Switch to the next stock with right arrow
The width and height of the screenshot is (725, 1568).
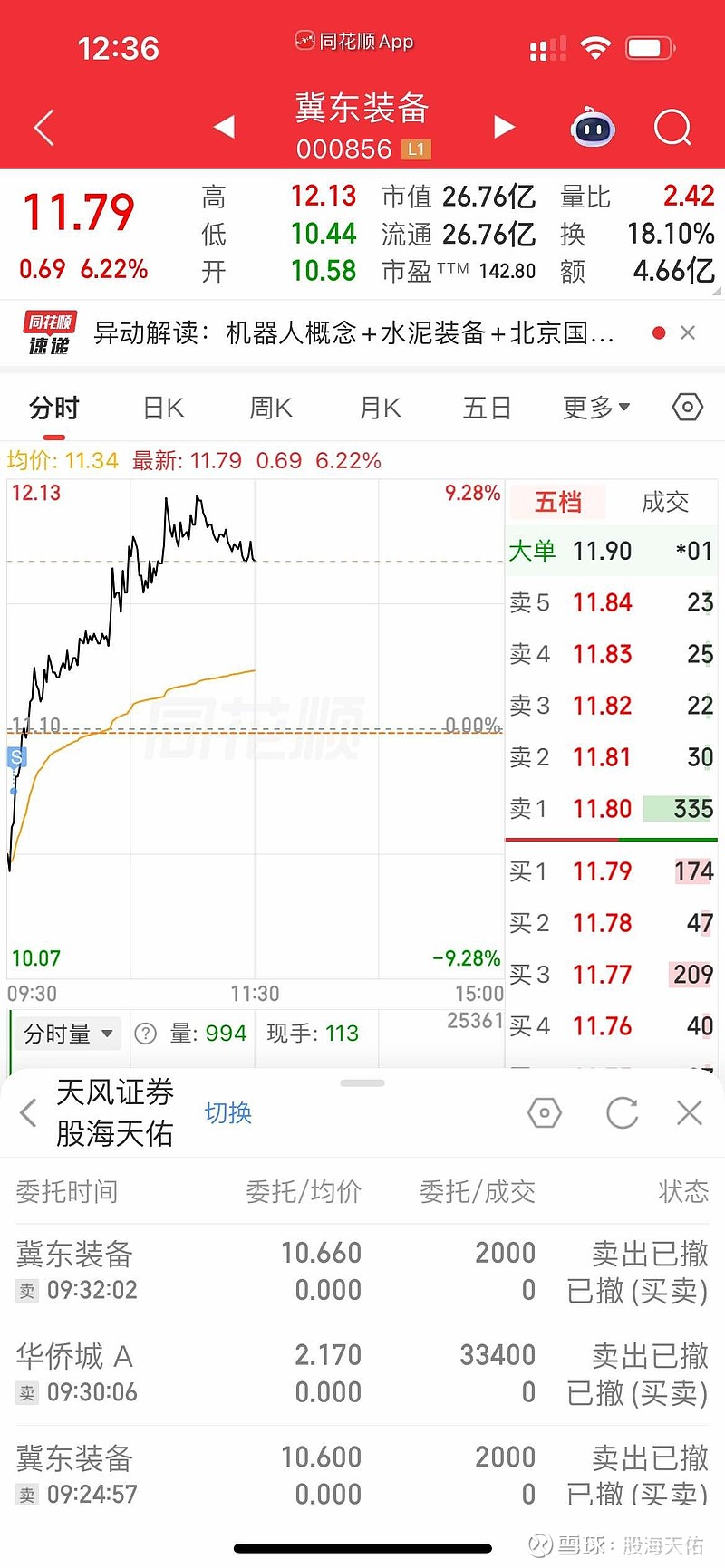coord(504,127)
